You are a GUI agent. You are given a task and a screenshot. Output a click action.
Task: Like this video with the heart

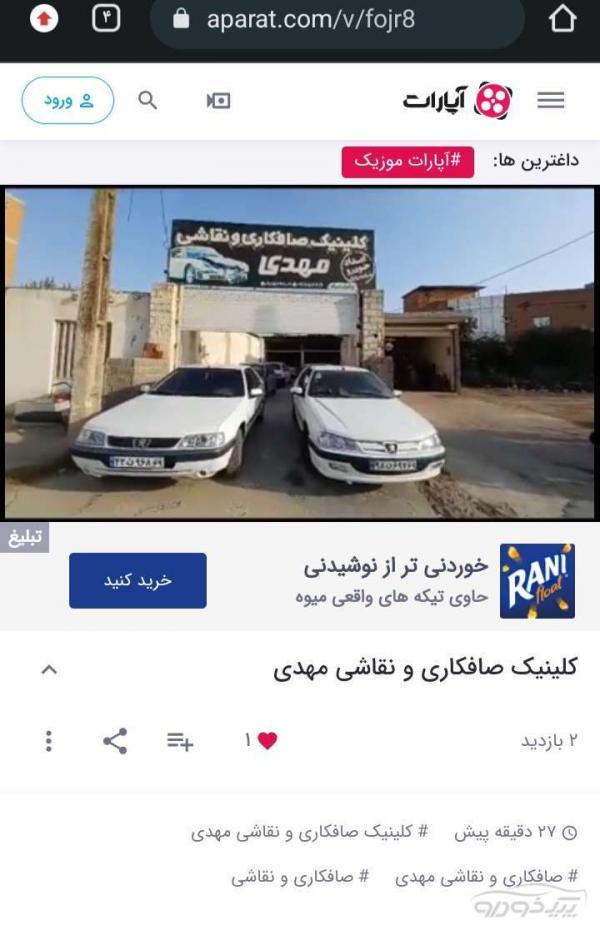pyautogui.click(x=267, y=741)
